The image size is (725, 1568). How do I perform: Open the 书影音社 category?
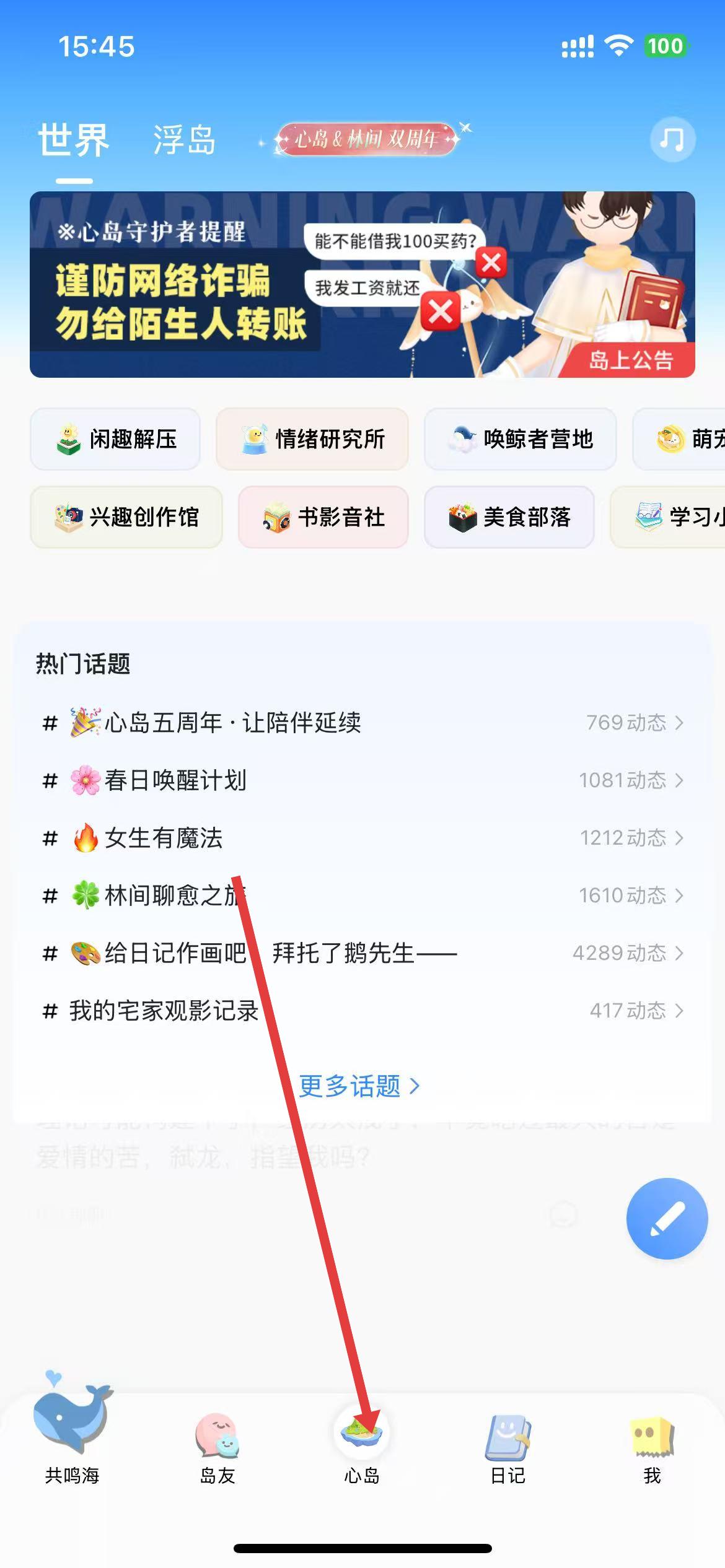pyautogui.click(x=323, y=517)
